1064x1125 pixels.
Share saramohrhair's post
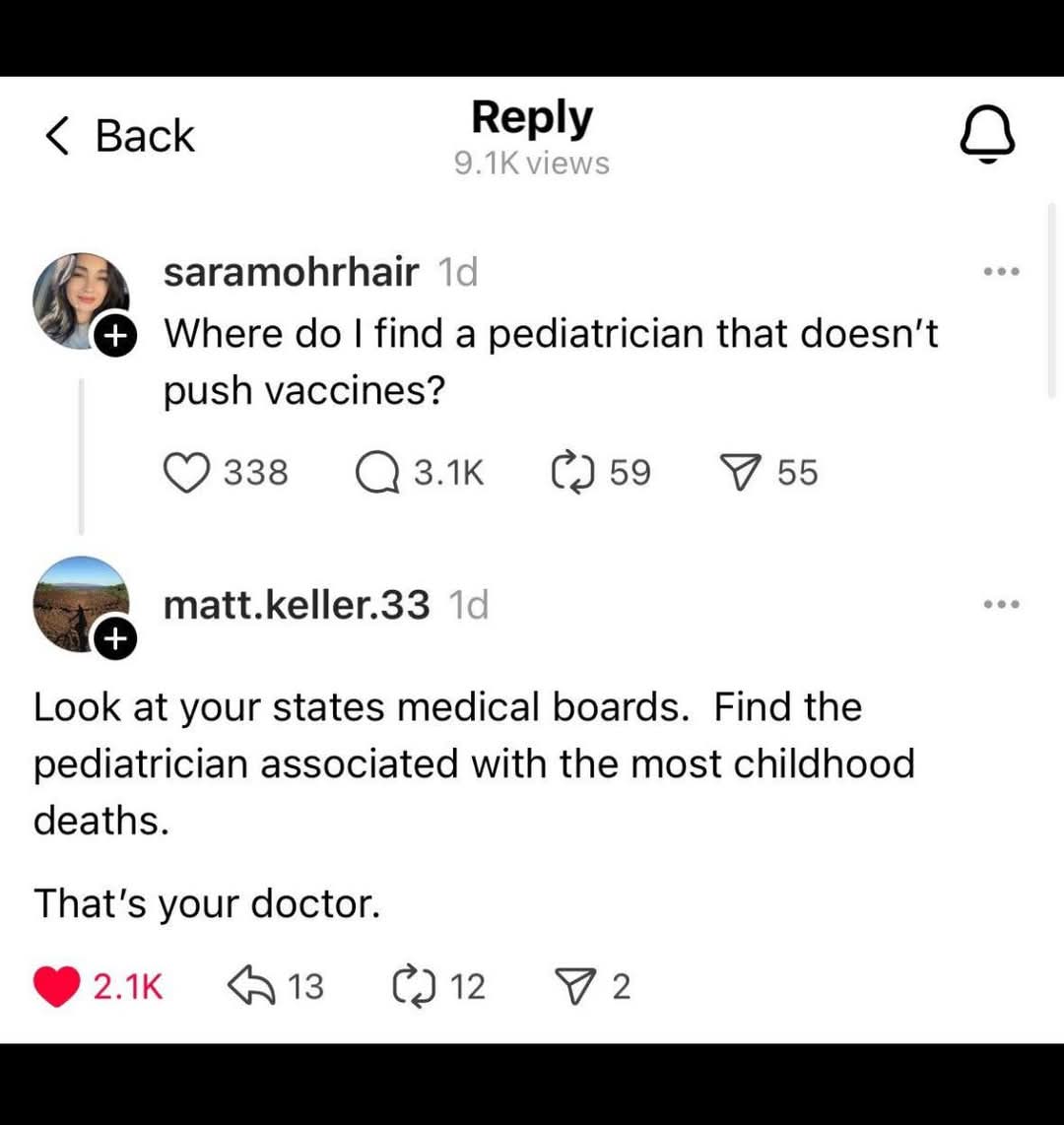[x=739, y=473]
